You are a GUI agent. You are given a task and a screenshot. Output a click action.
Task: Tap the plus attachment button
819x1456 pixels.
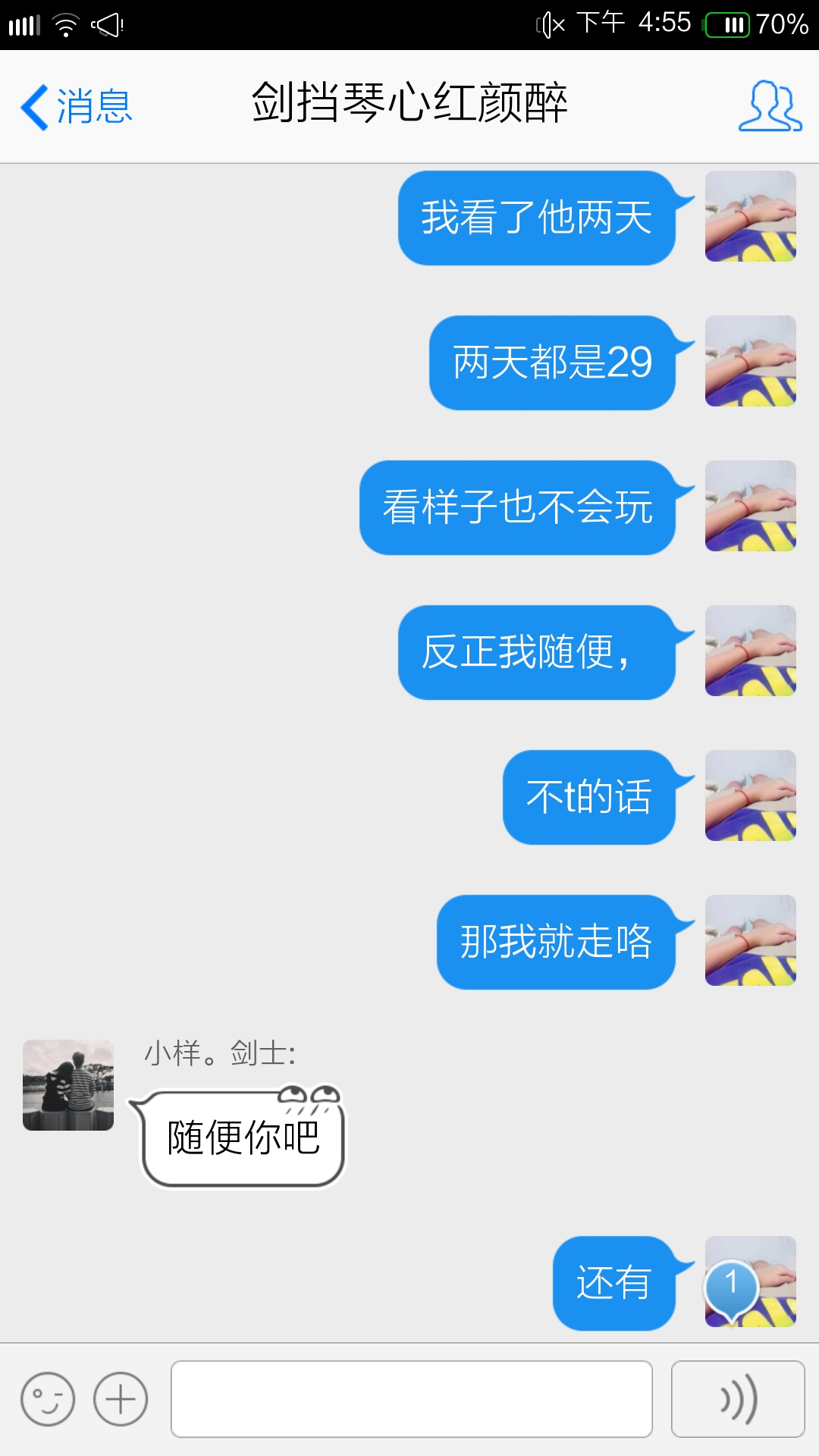[x=121, y=1399]
